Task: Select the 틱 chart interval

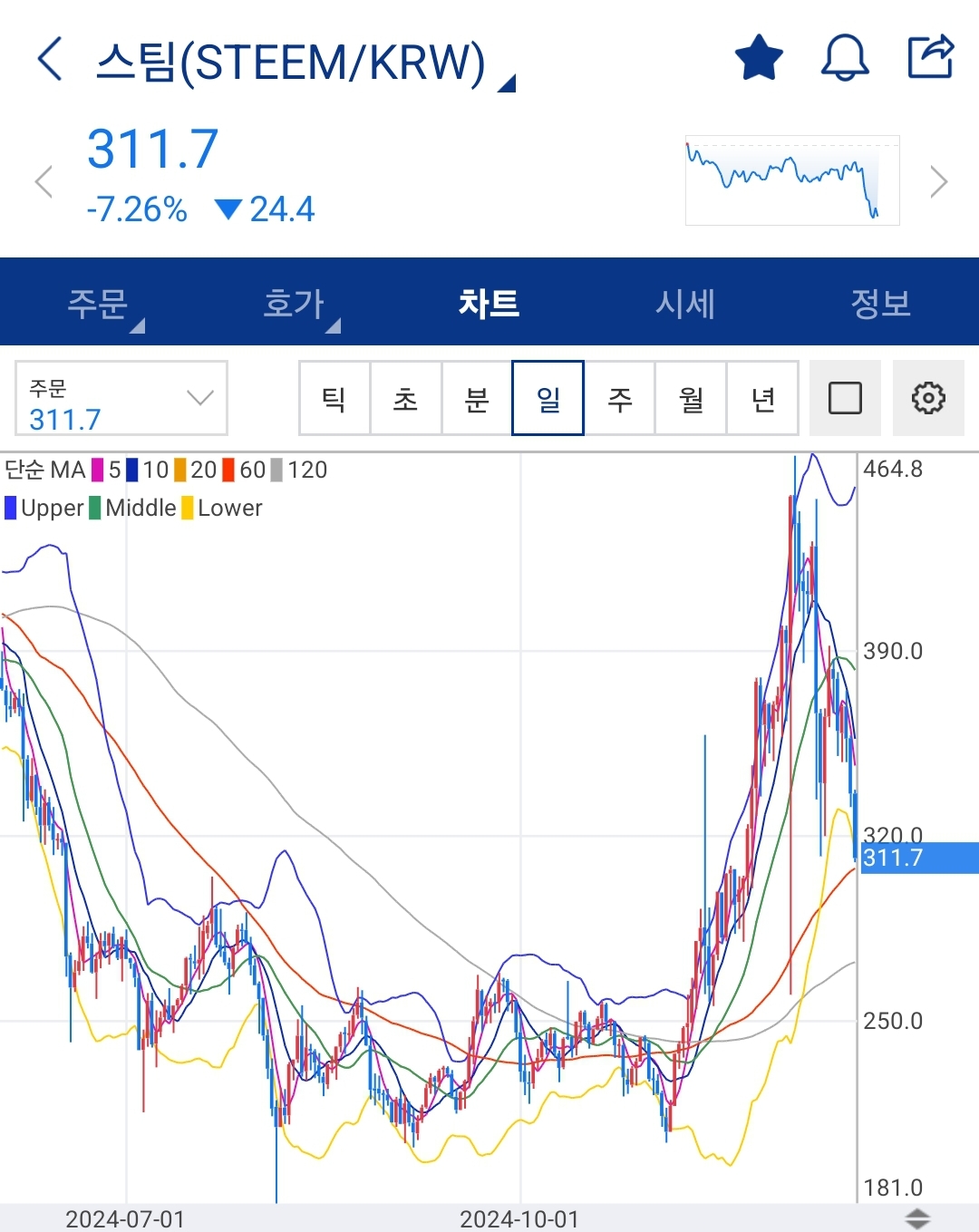Action: pyautogui.click(x=334, y=398)
